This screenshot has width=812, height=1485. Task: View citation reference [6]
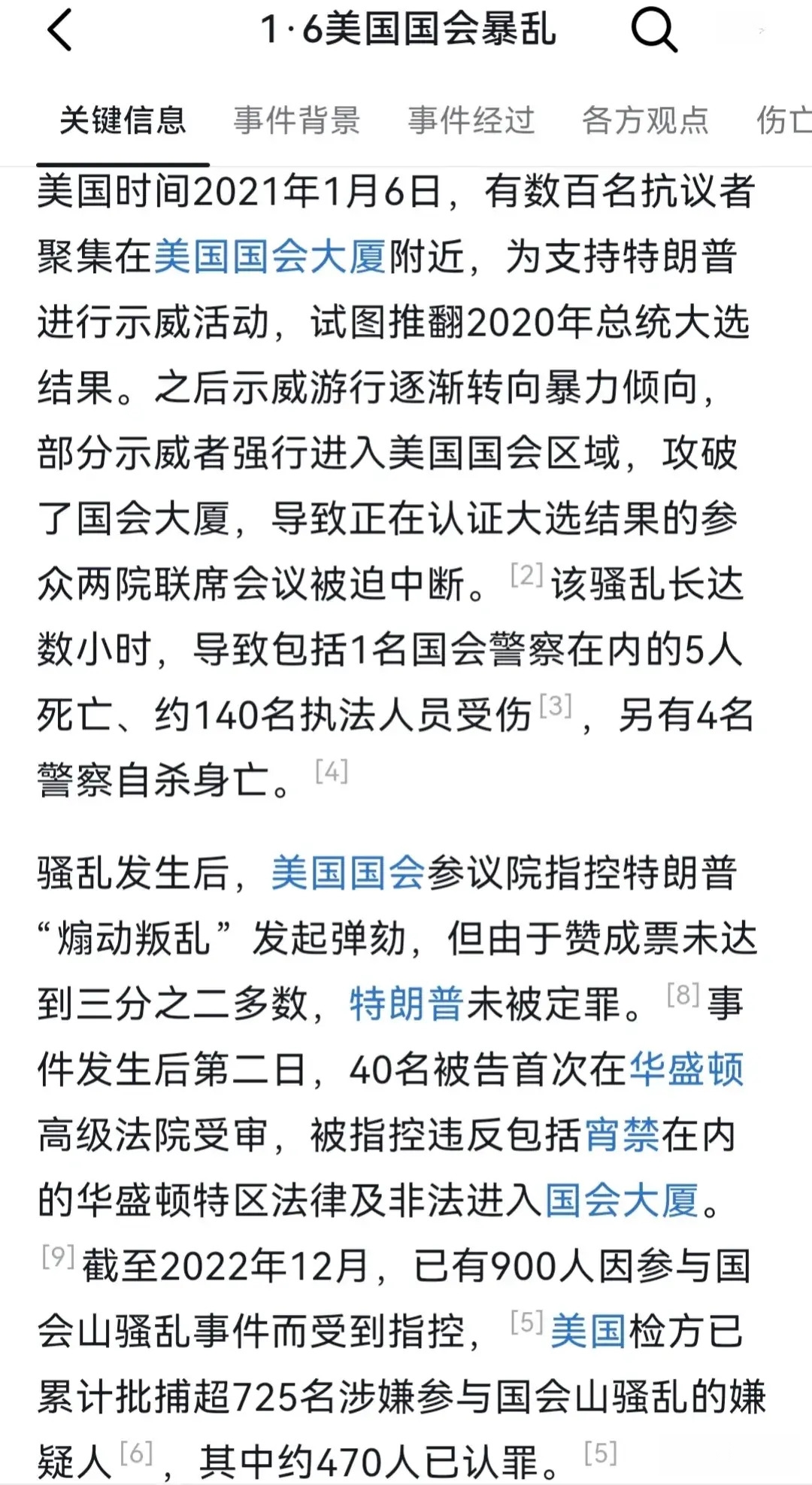tap(136, 1453)
